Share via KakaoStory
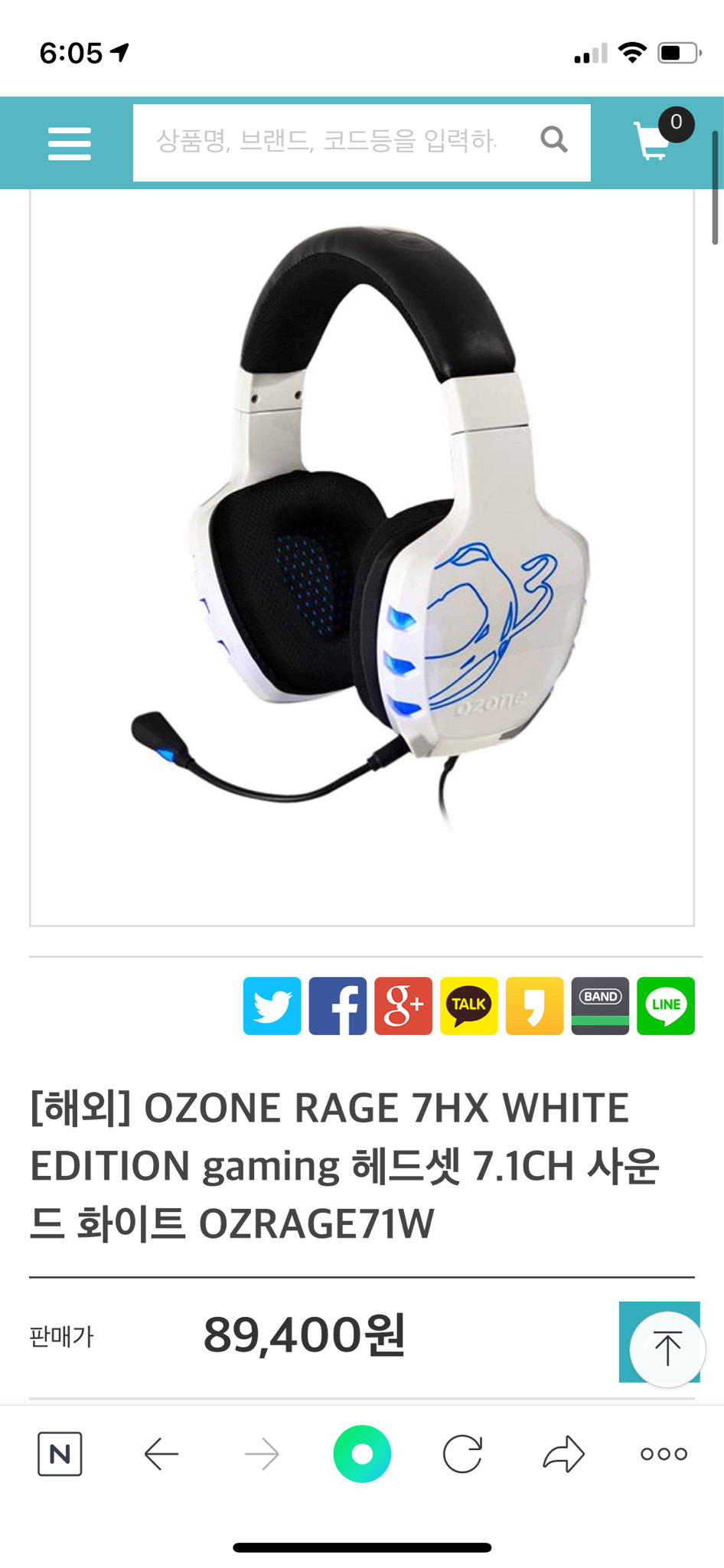724x1568 pixels. coord(534,1005)
